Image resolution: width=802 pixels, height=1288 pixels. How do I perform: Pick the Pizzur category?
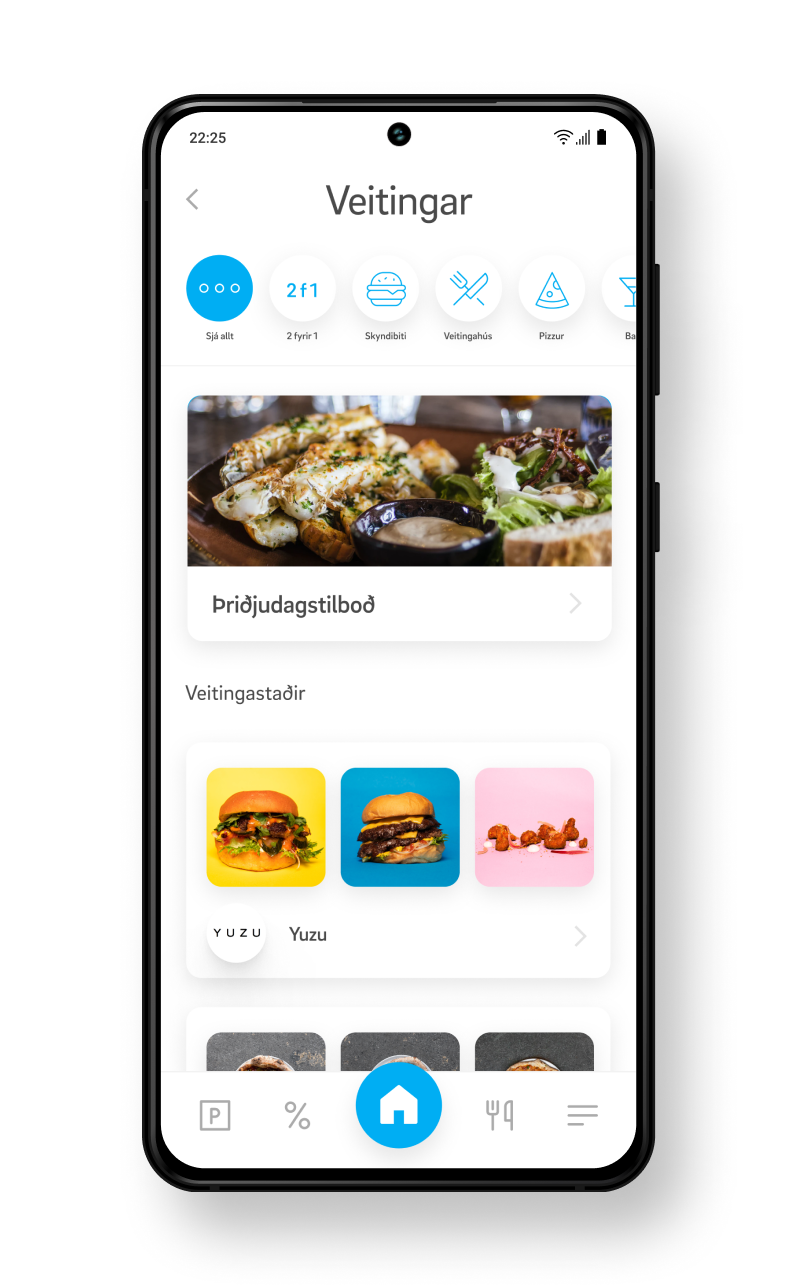[551, 288]
